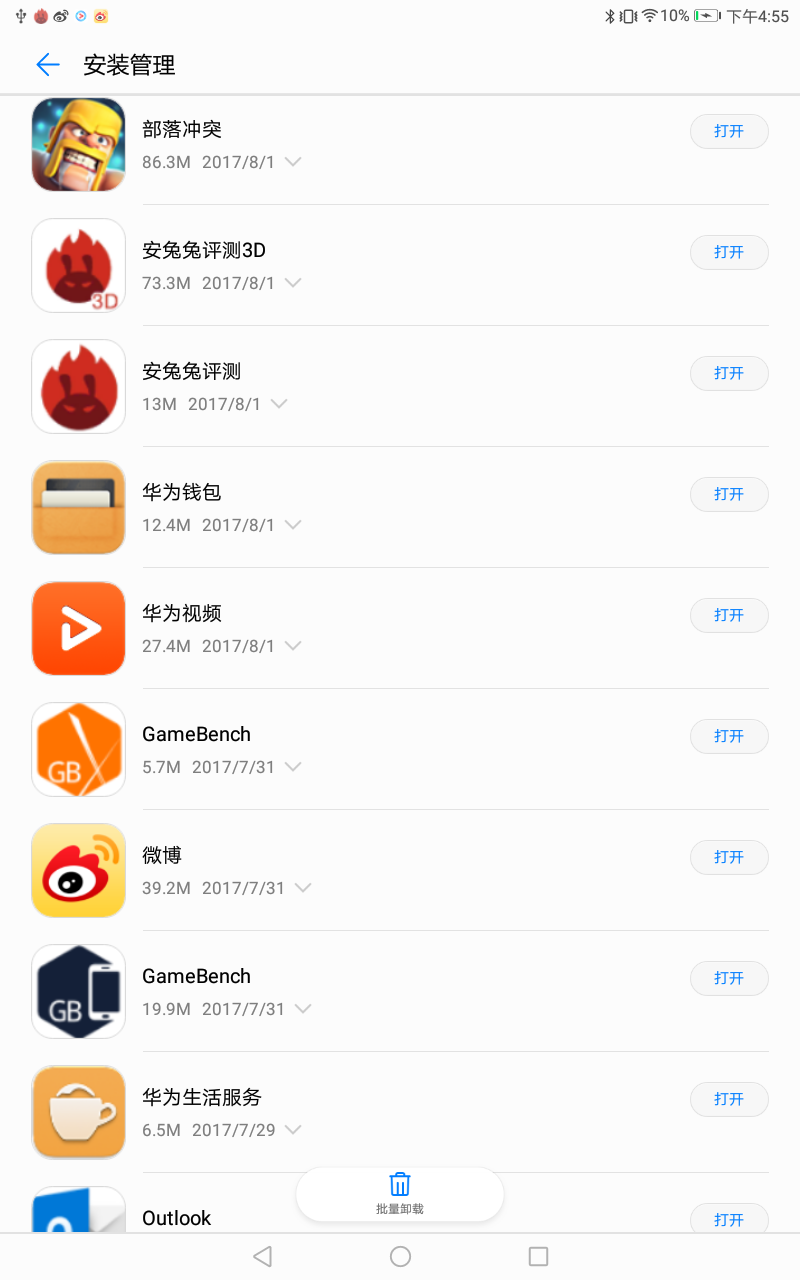Open the 19.9M GameBench app
Image resolution: width=800 pixels, height=1280 pixels.
(x=729, y=978)
